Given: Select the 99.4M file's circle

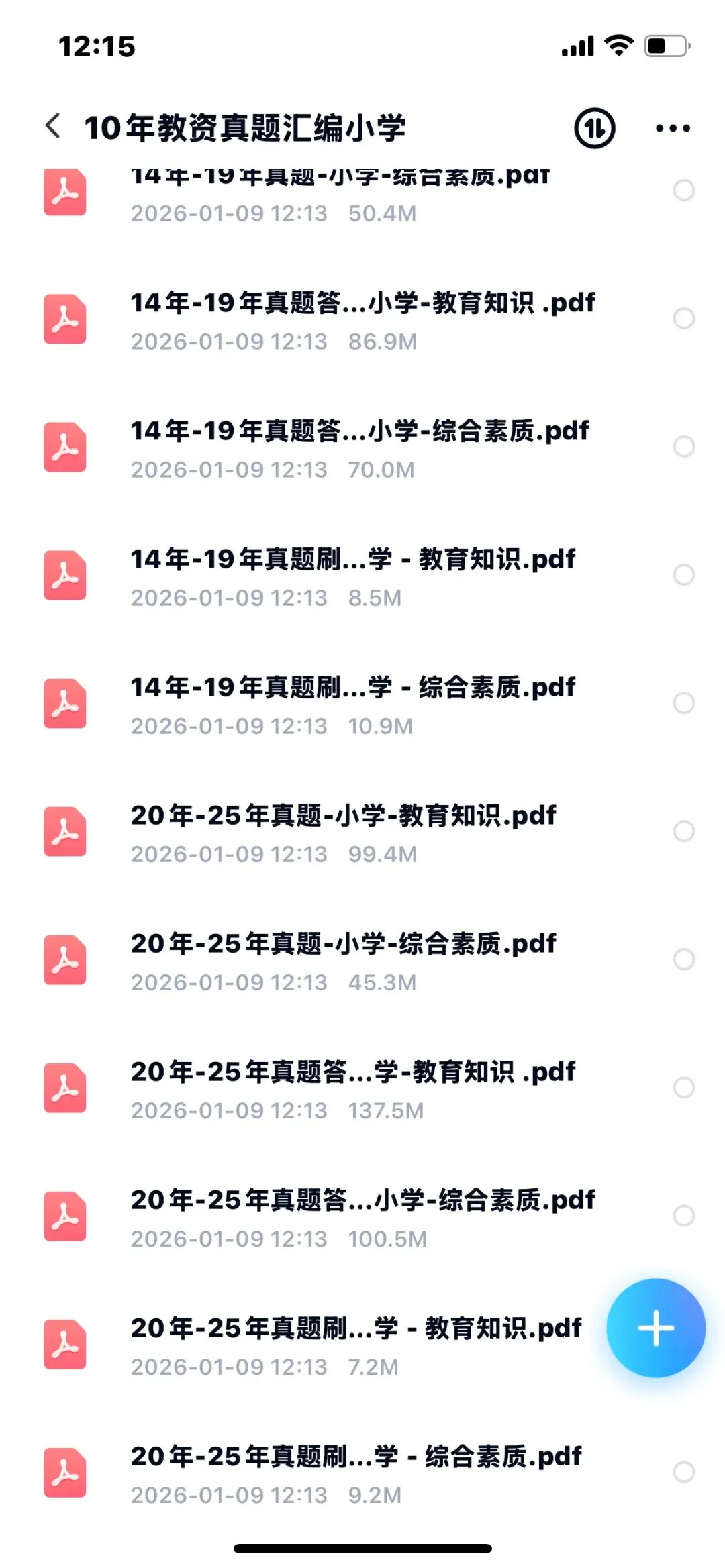Looking at the screenshot, I should tap(683, 831).
